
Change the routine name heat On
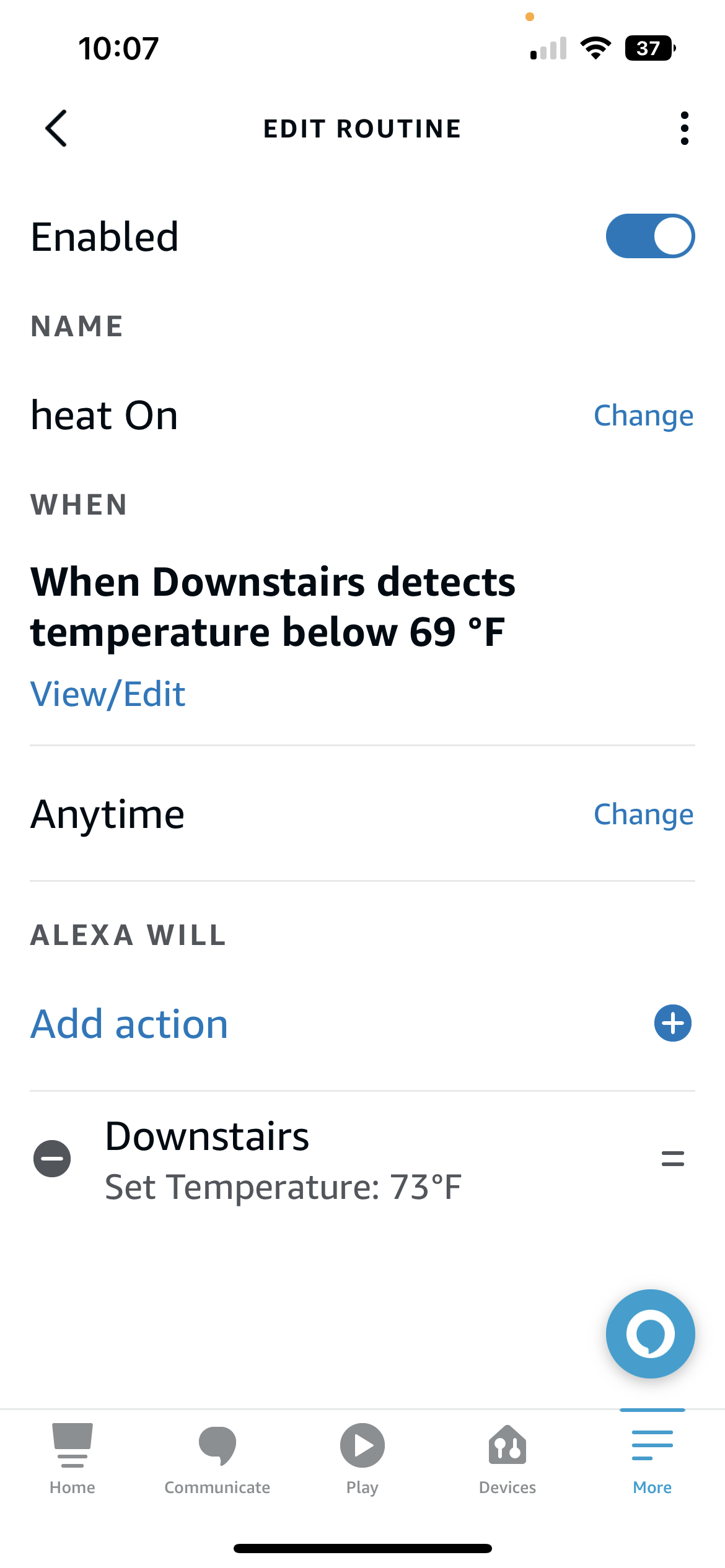643,416
